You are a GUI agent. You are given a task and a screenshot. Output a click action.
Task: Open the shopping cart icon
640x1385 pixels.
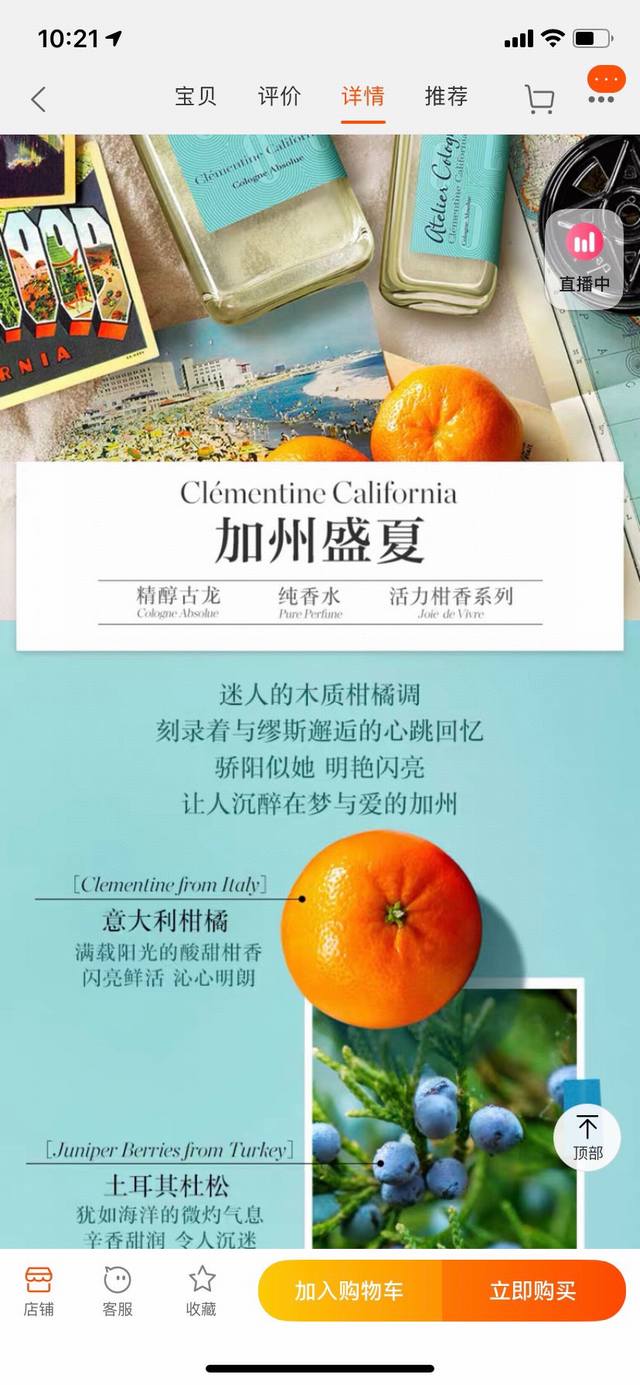coord(539,99)
